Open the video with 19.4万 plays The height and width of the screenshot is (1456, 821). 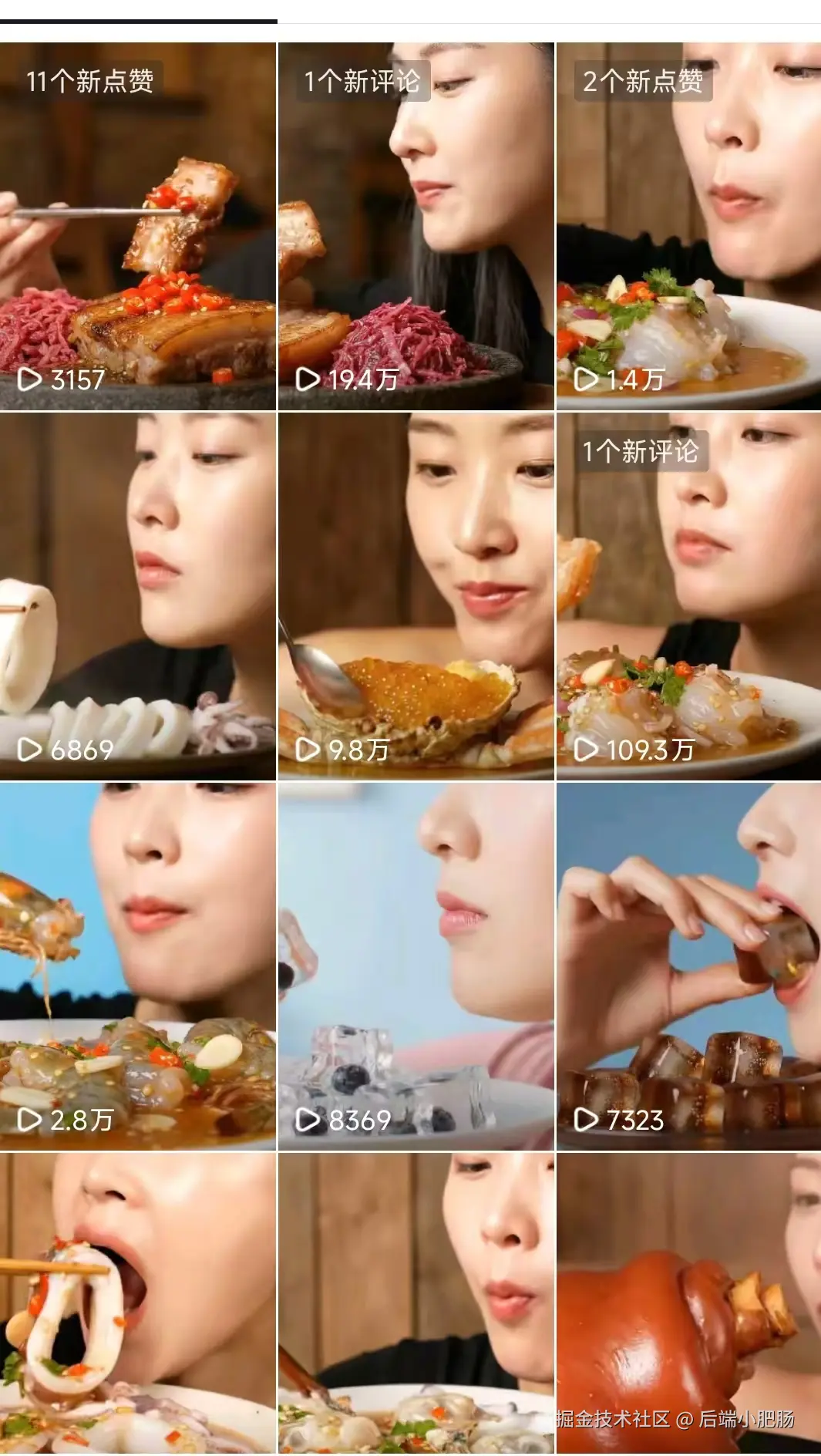pyautogui.click(x=416, y=226)
